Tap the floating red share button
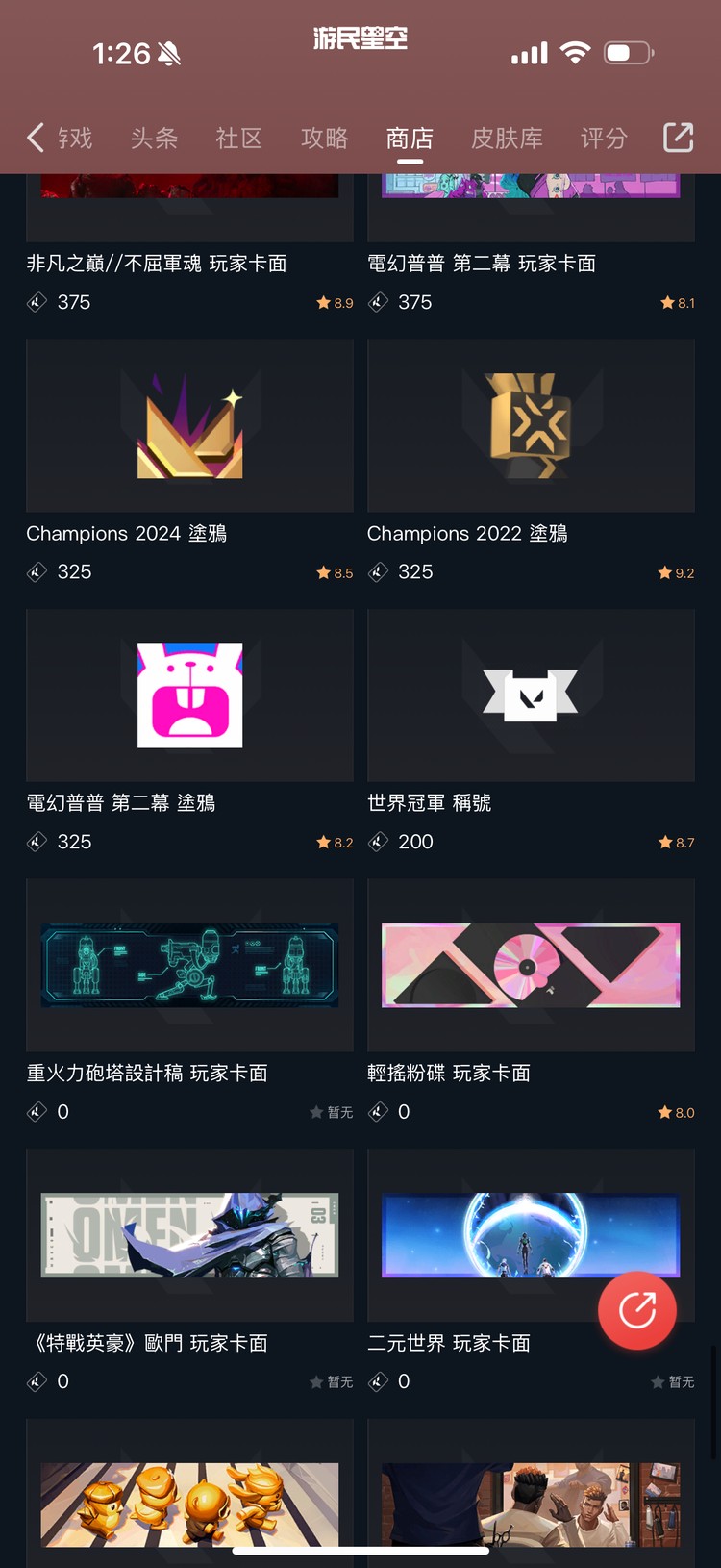721x1568 pixels. (x=637, y=1309)
